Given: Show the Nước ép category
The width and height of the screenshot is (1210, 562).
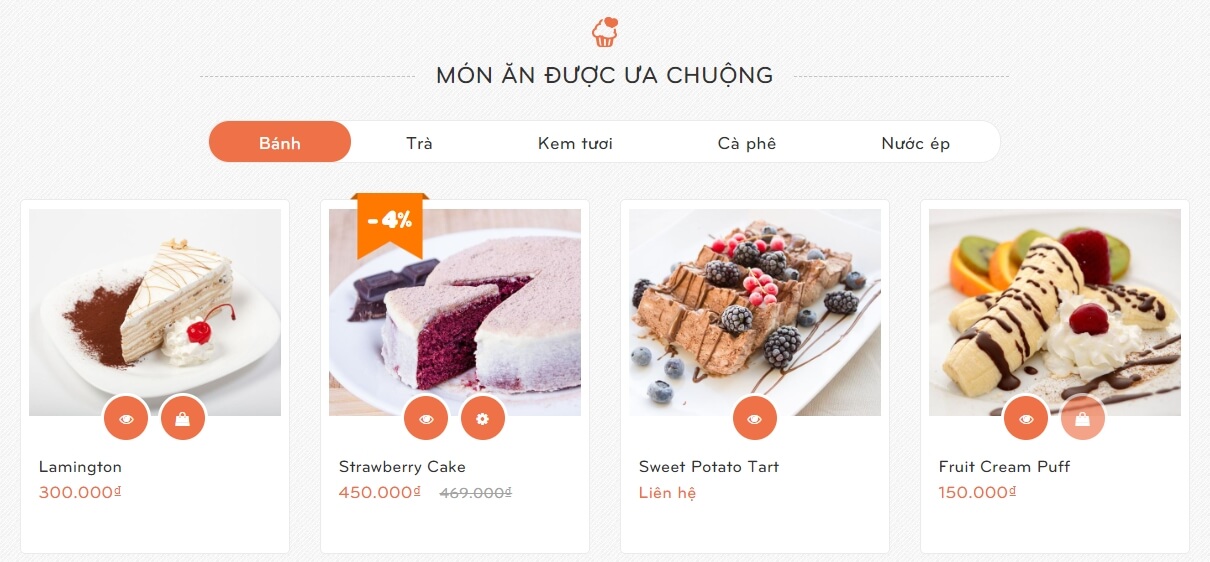Looking at the screenshot, I should click(915, 143).
